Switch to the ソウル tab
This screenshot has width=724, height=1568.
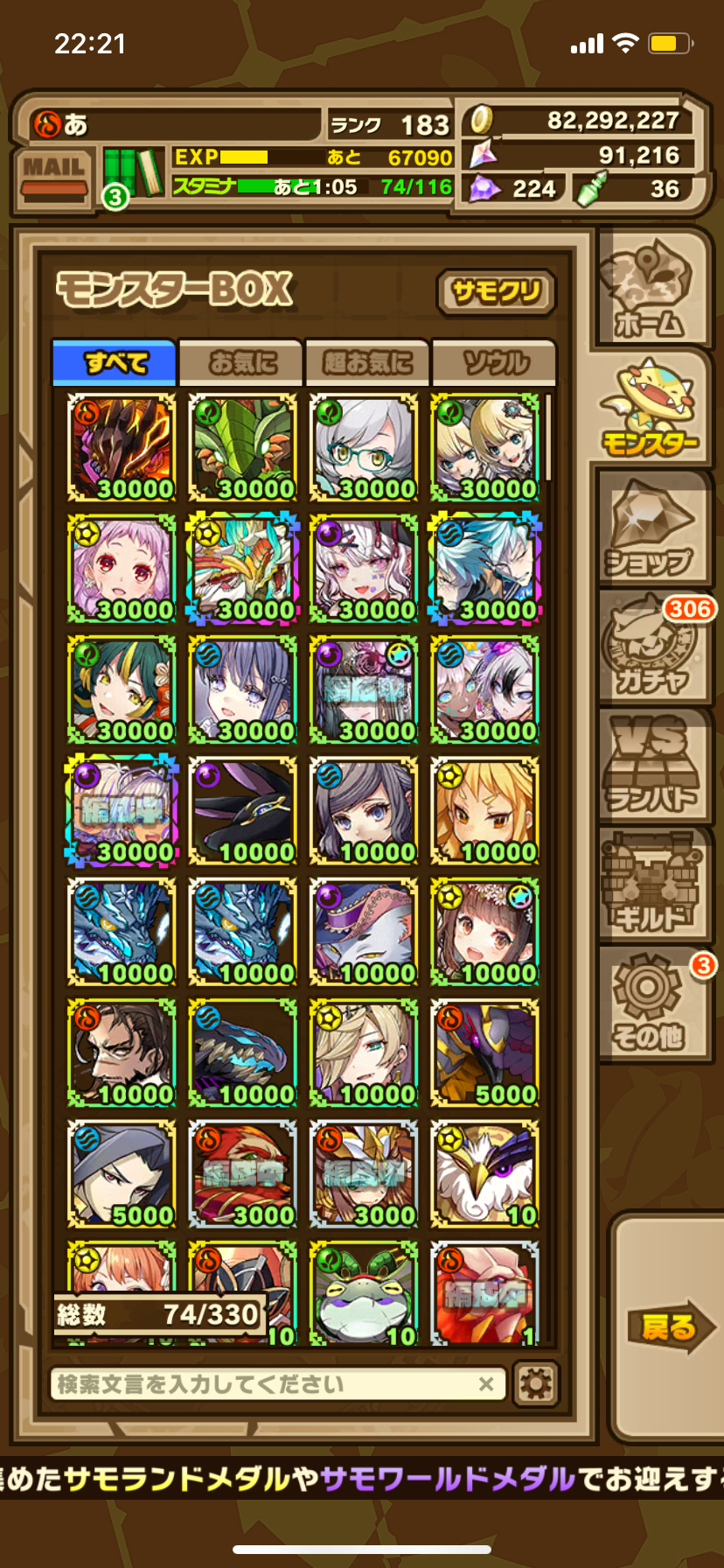tap(494, 363)
